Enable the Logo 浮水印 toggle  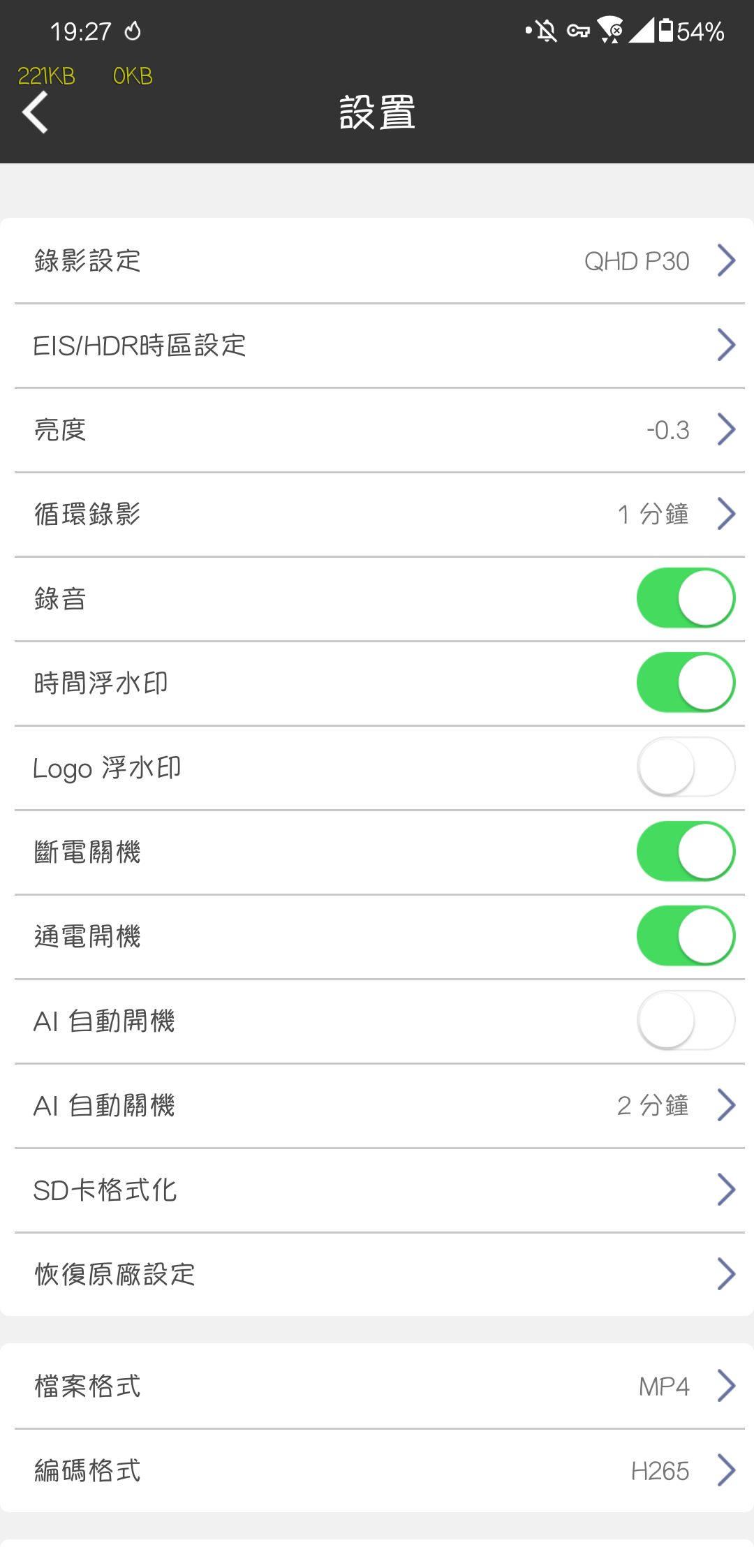tap(686, 767)
